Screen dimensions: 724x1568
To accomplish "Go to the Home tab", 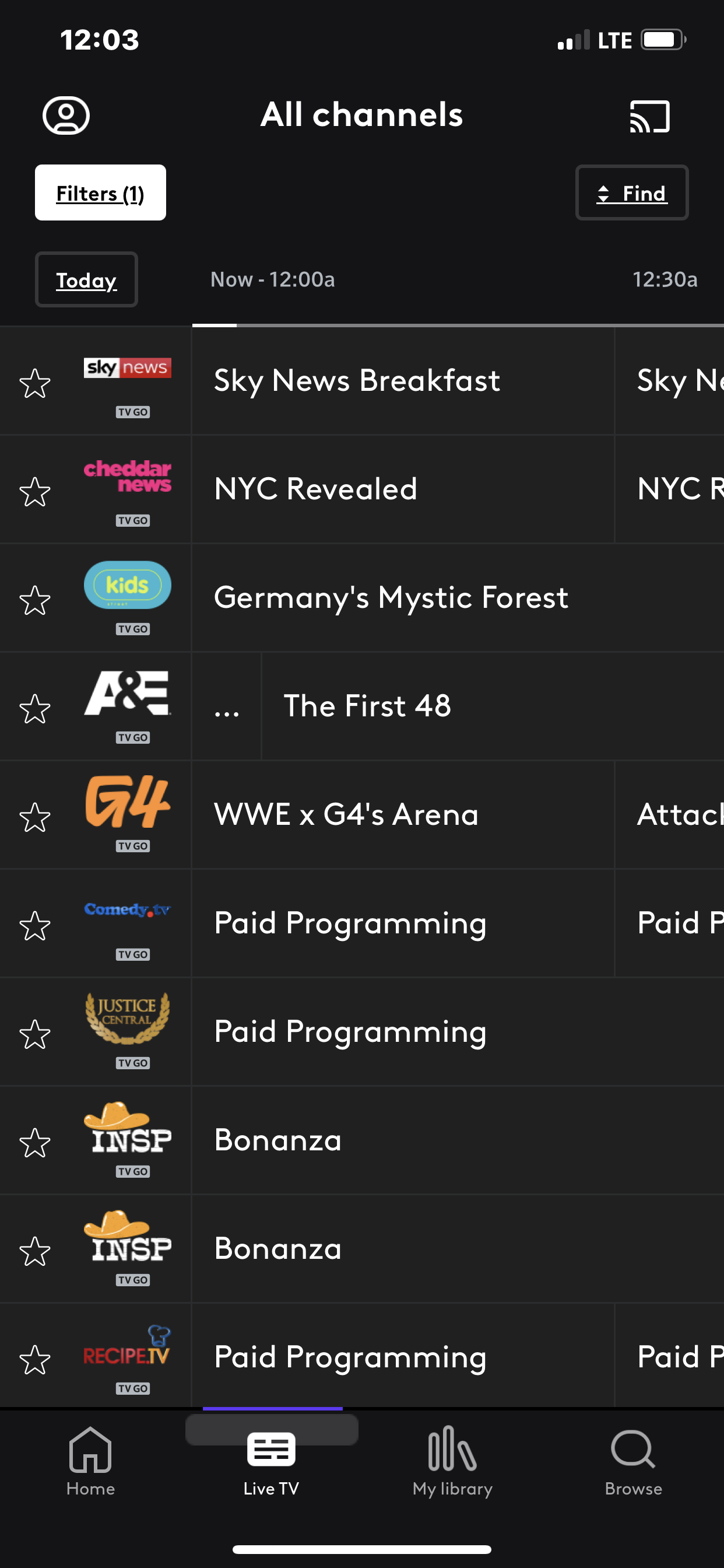I will point(91,1461).
